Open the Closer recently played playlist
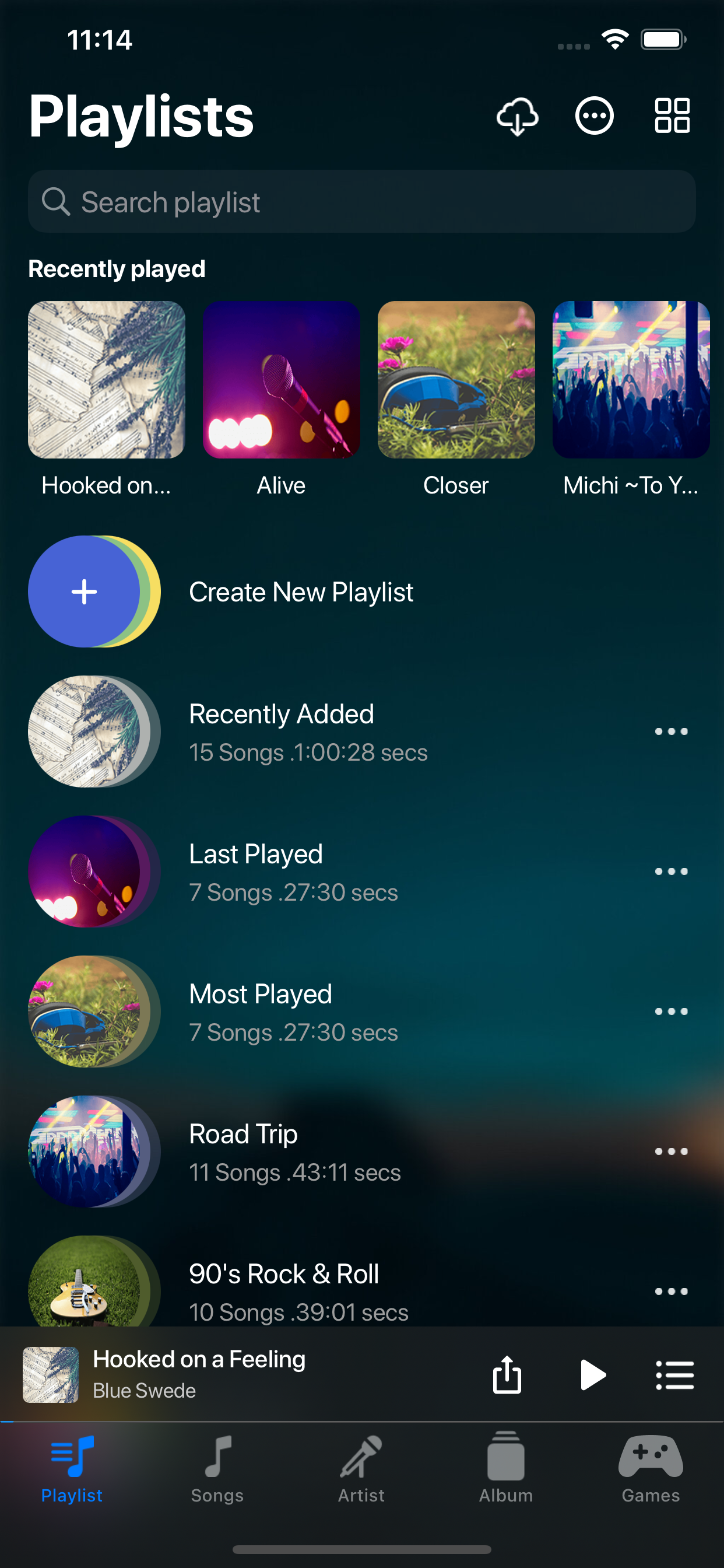The width and height of the screenshot is (724, 1568). coord(456,379)
